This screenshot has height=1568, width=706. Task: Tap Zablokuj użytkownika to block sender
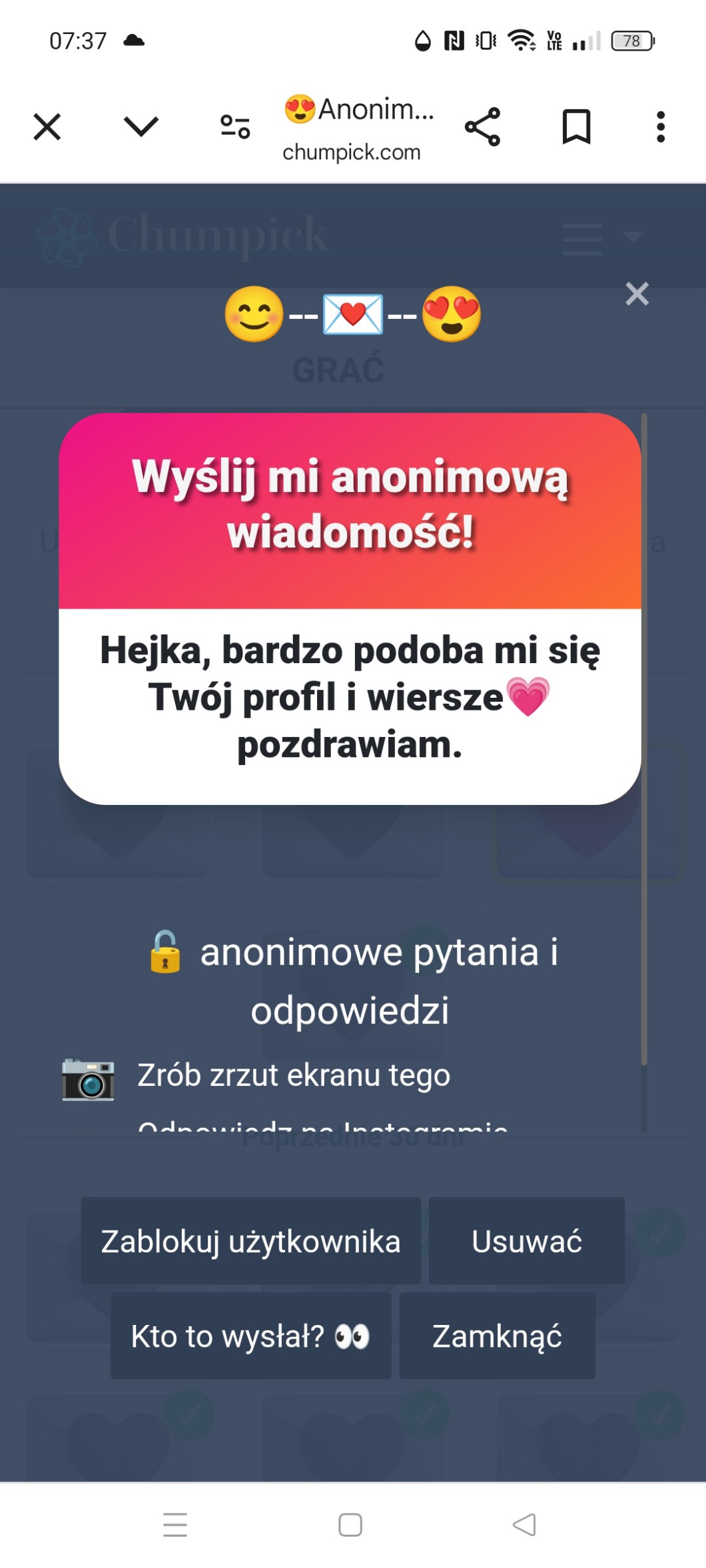pos(250,1241)
